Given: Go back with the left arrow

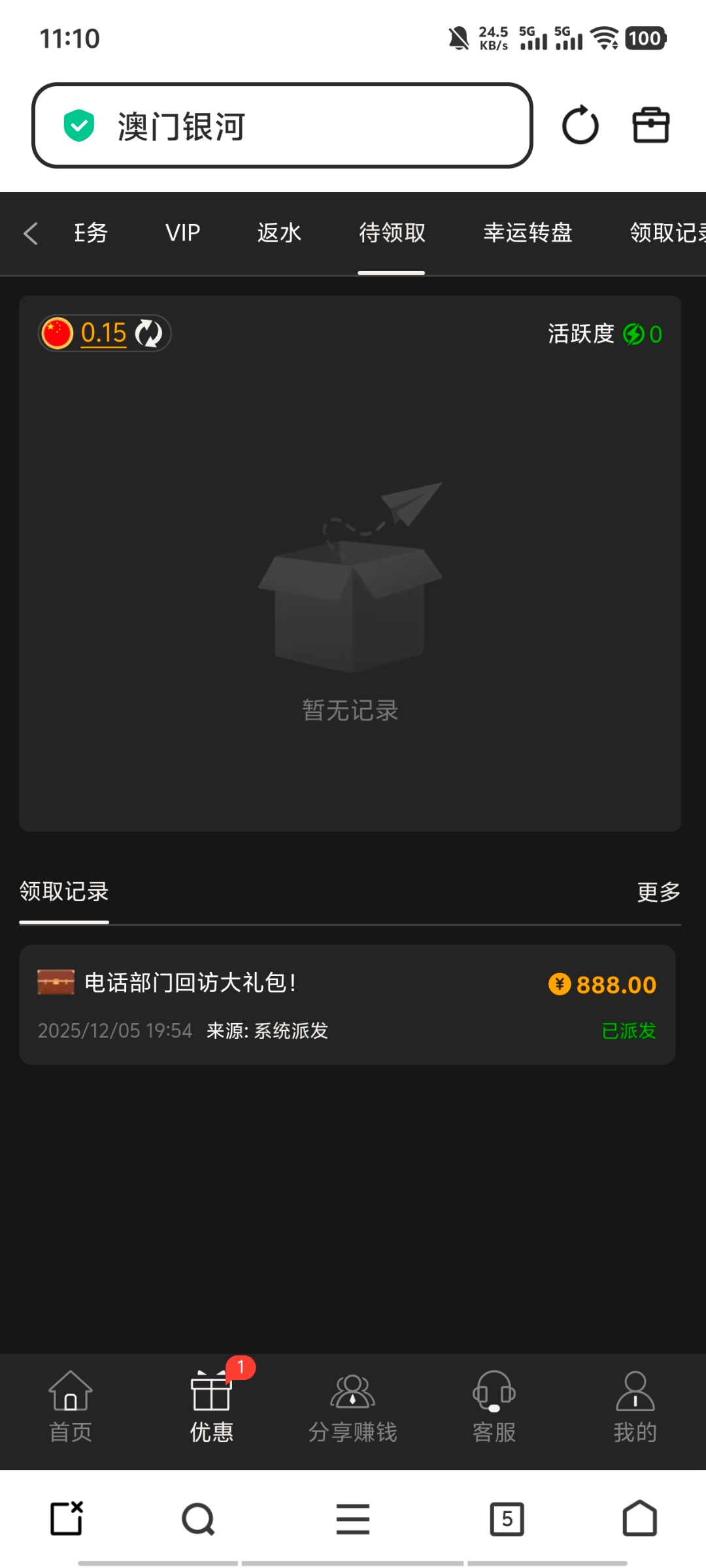Looking at the screenshot, I should coord(31,233).
